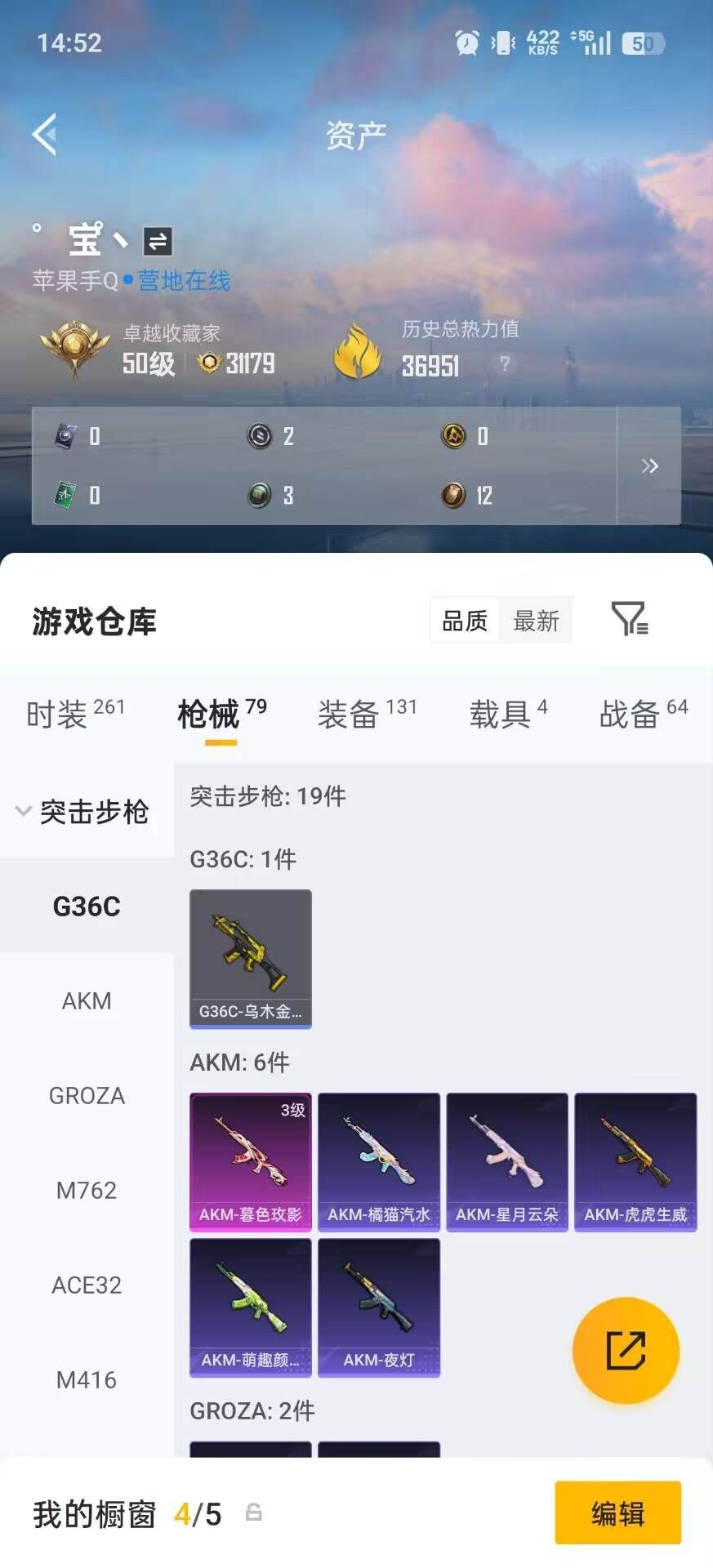
Task: Open the filter funnel in 游戏仓库 panel
Action: coord(627,621)
